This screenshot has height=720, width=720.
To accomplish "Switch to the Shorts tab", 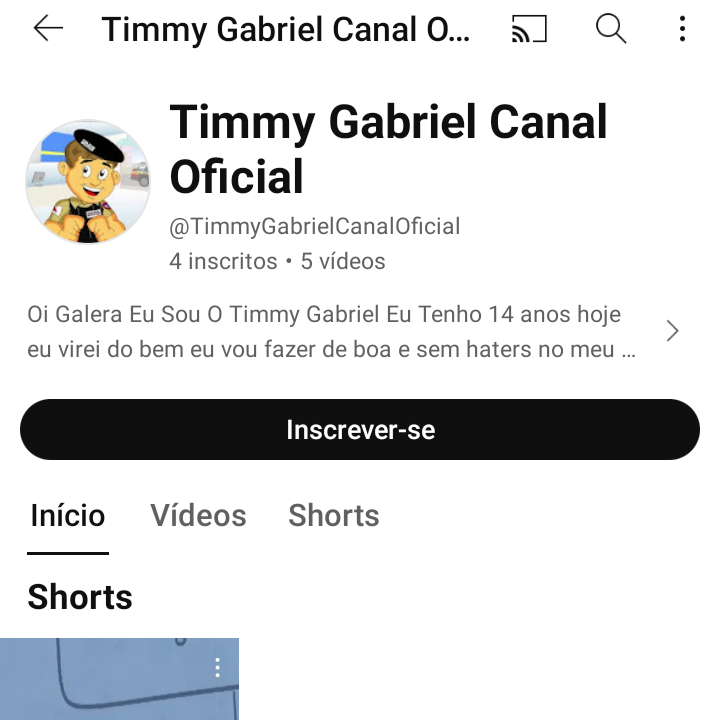I will tap(334, 516).
